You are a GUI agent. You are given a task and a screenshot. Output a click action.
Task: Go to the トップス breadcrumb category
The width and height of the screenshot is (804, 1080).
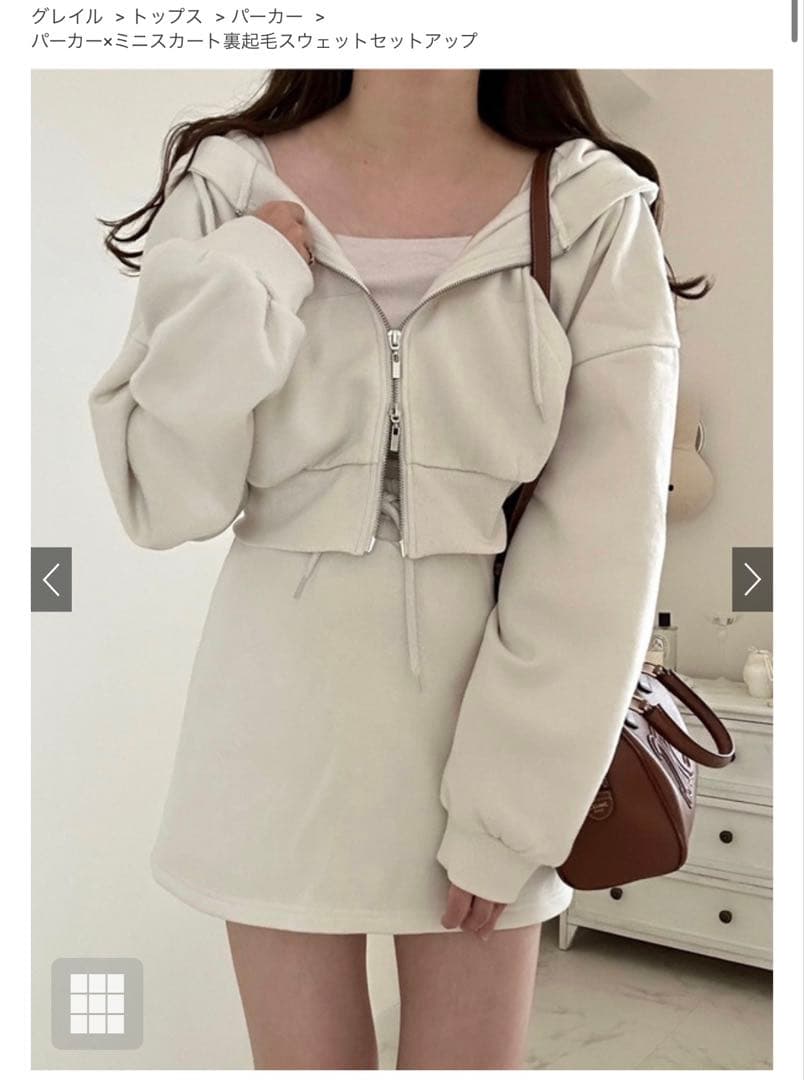pos(167,16)
